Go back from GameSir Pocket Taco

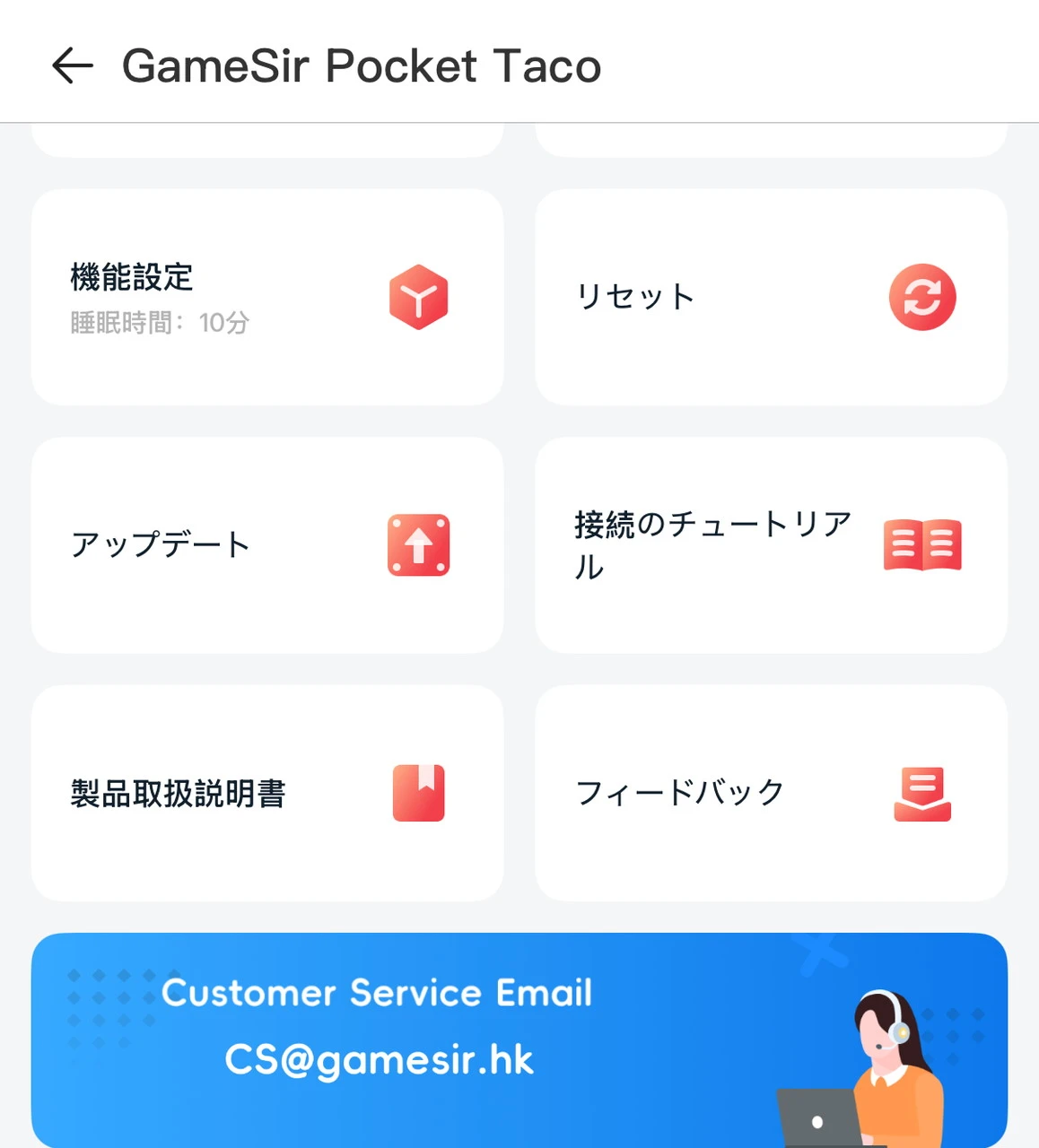click(73, 65)
